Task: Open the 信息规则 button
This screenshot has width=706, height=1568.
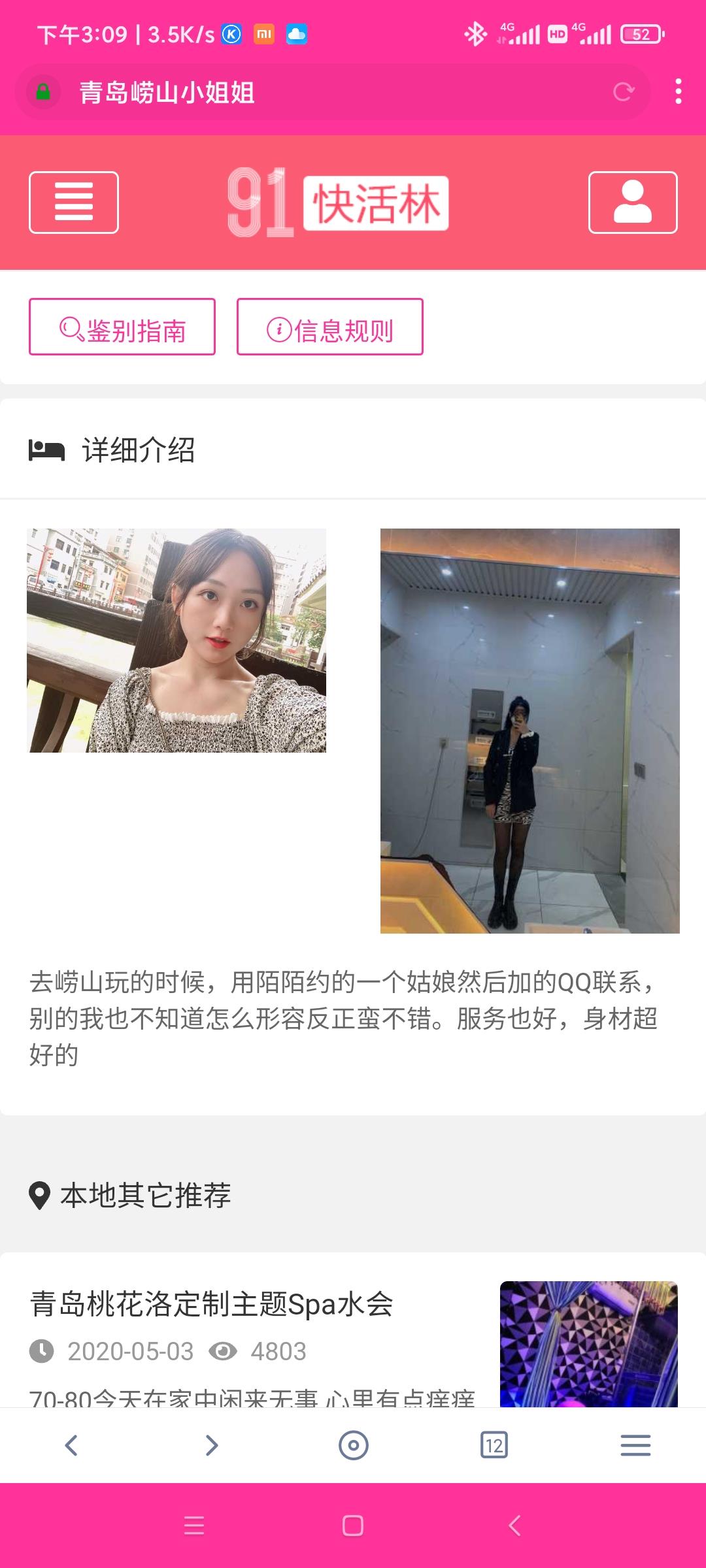Action: click(x=329, y=327)
